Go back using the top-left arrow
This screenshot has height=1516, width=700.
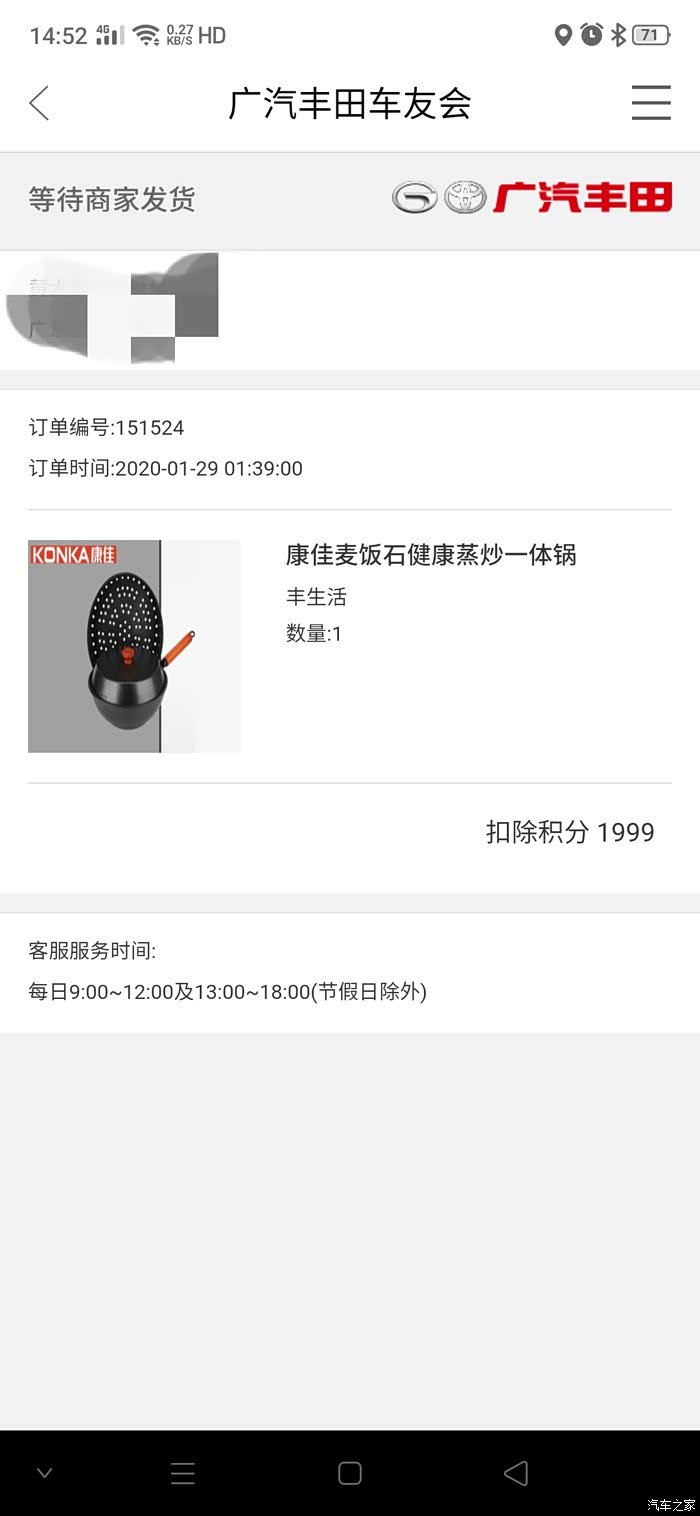coord(39,103)
